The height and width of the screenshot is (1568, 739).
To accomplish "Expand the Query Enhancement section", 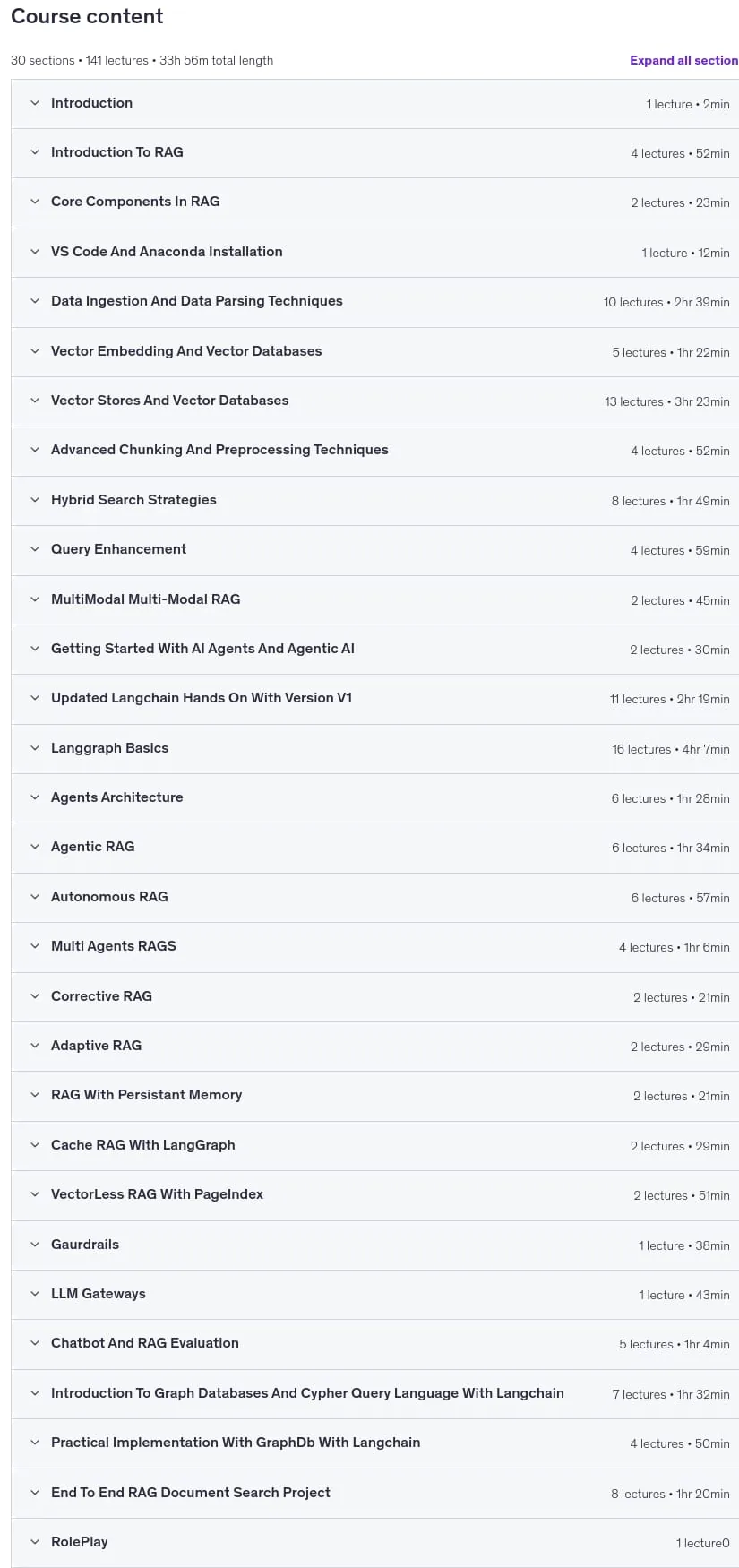I will (x=374, y=550).
